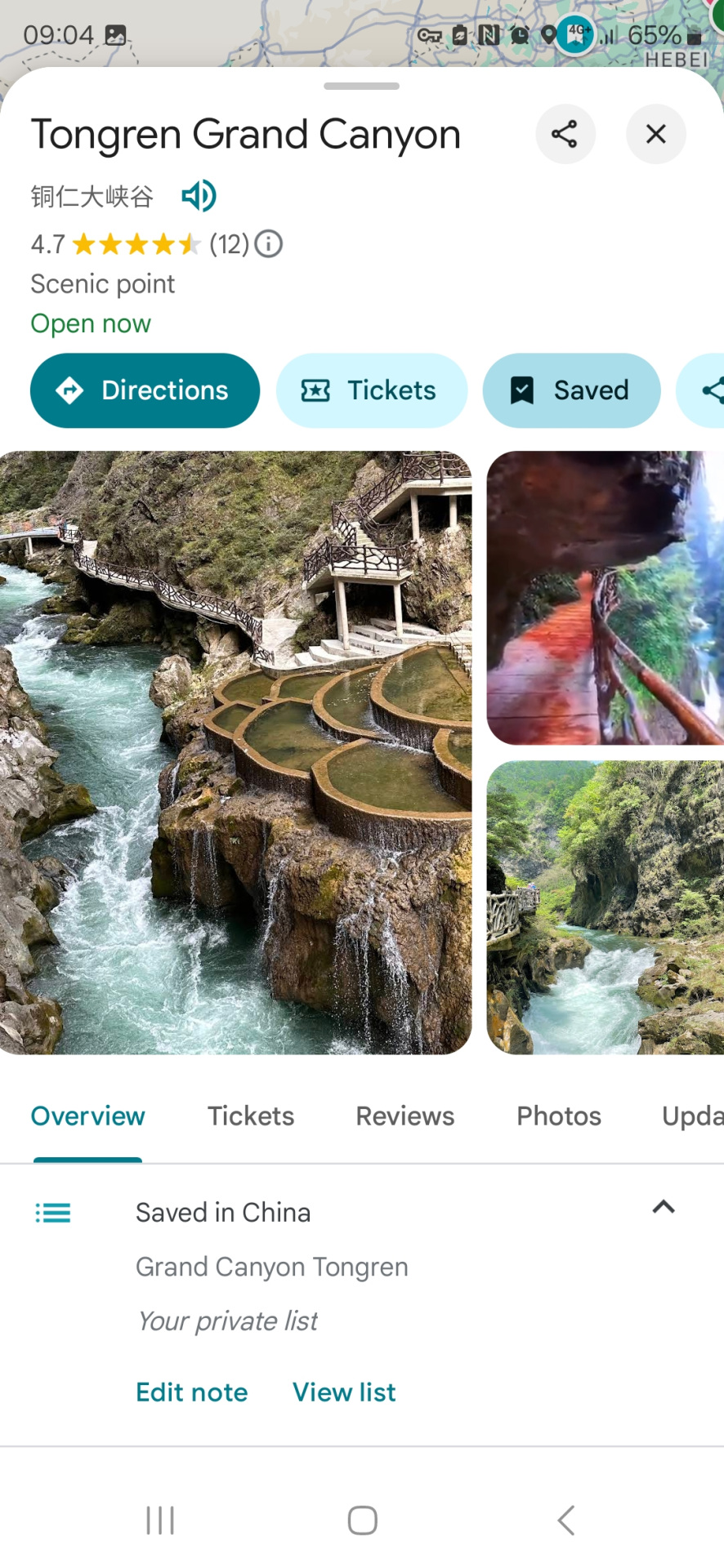The image size is (724, 1568).
Task: Switch to the Photos tab
Action: [x=559, y=1116]
